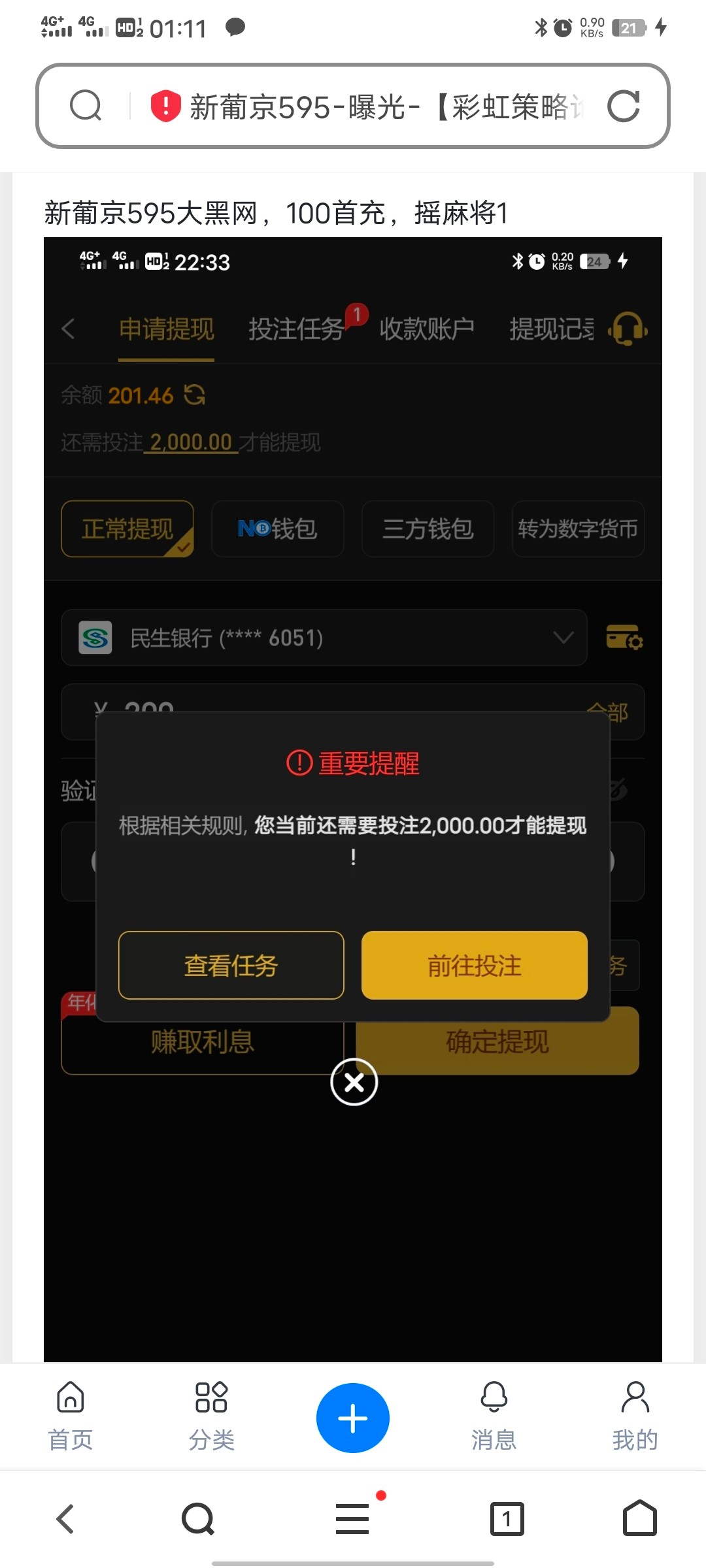This screenshot has width=706, height=1568.
Task: Open the browser search from the bottom toolbar
Action: (x=198, y=1518)
